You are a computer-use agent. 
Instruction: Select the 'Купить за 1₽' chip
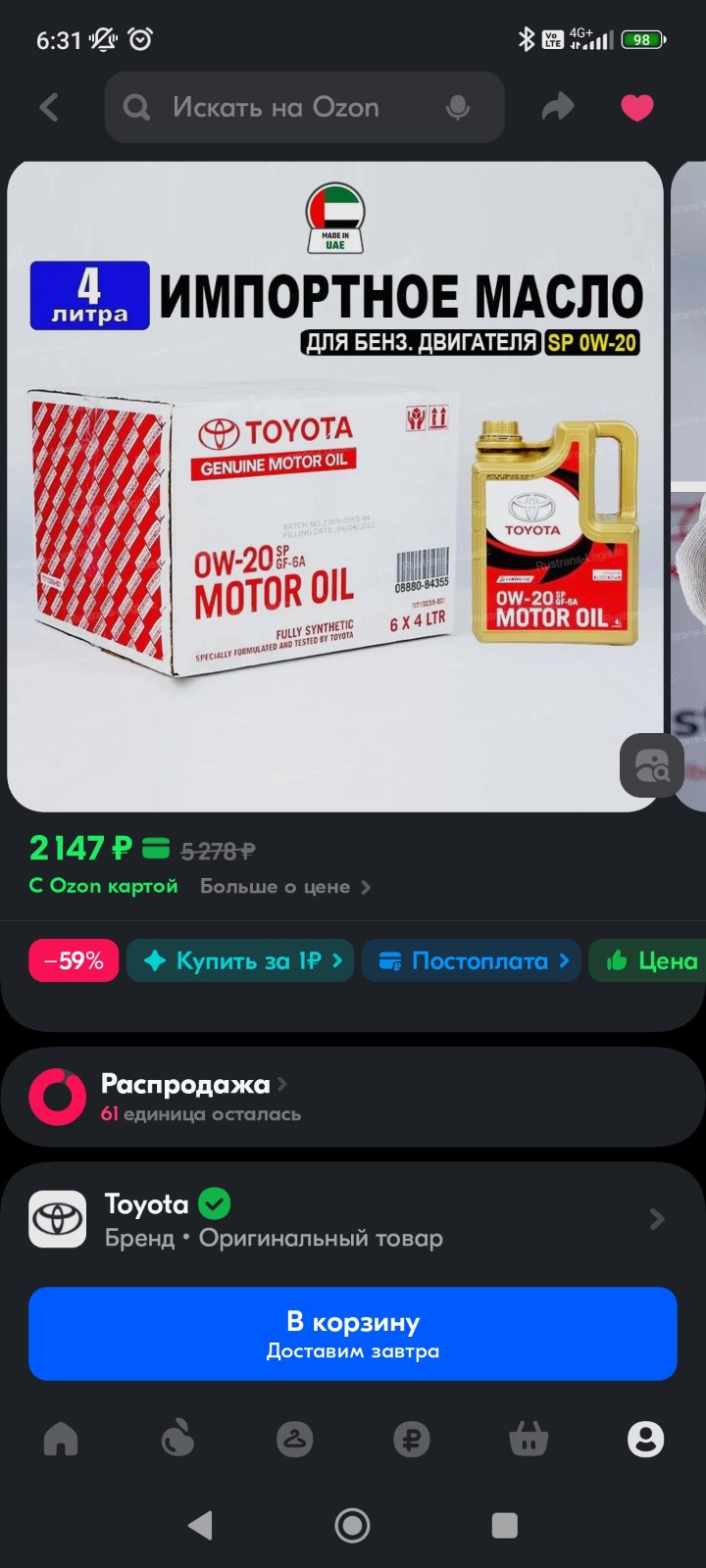[240, 960]
